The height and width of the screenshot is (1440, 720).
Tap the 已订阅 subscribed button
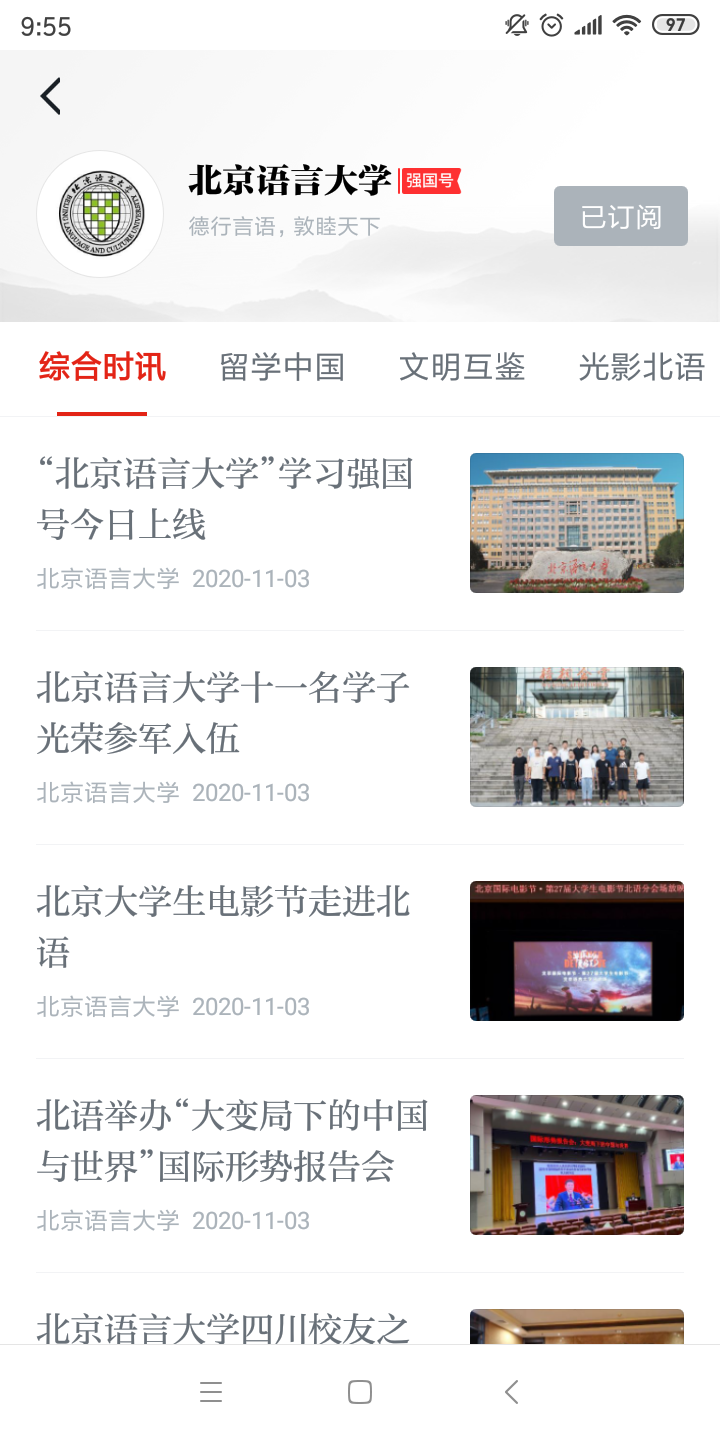coord(621,216)
